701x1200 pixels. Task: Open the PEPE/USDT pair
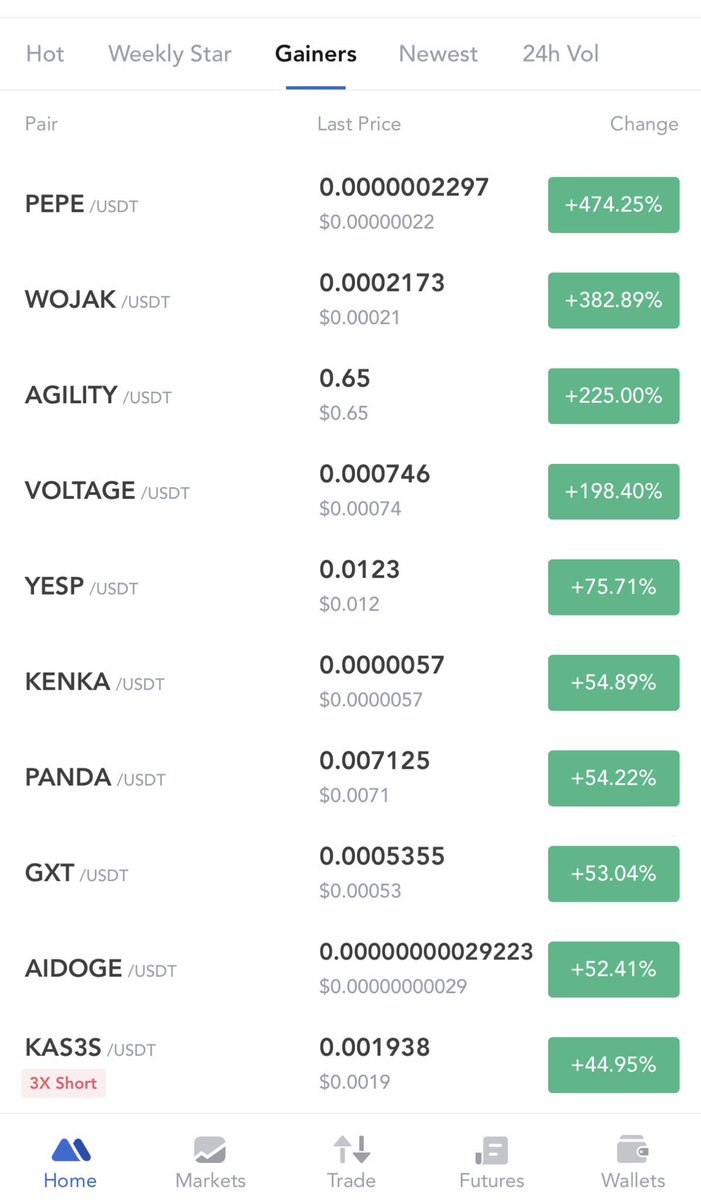pos(350,205)
